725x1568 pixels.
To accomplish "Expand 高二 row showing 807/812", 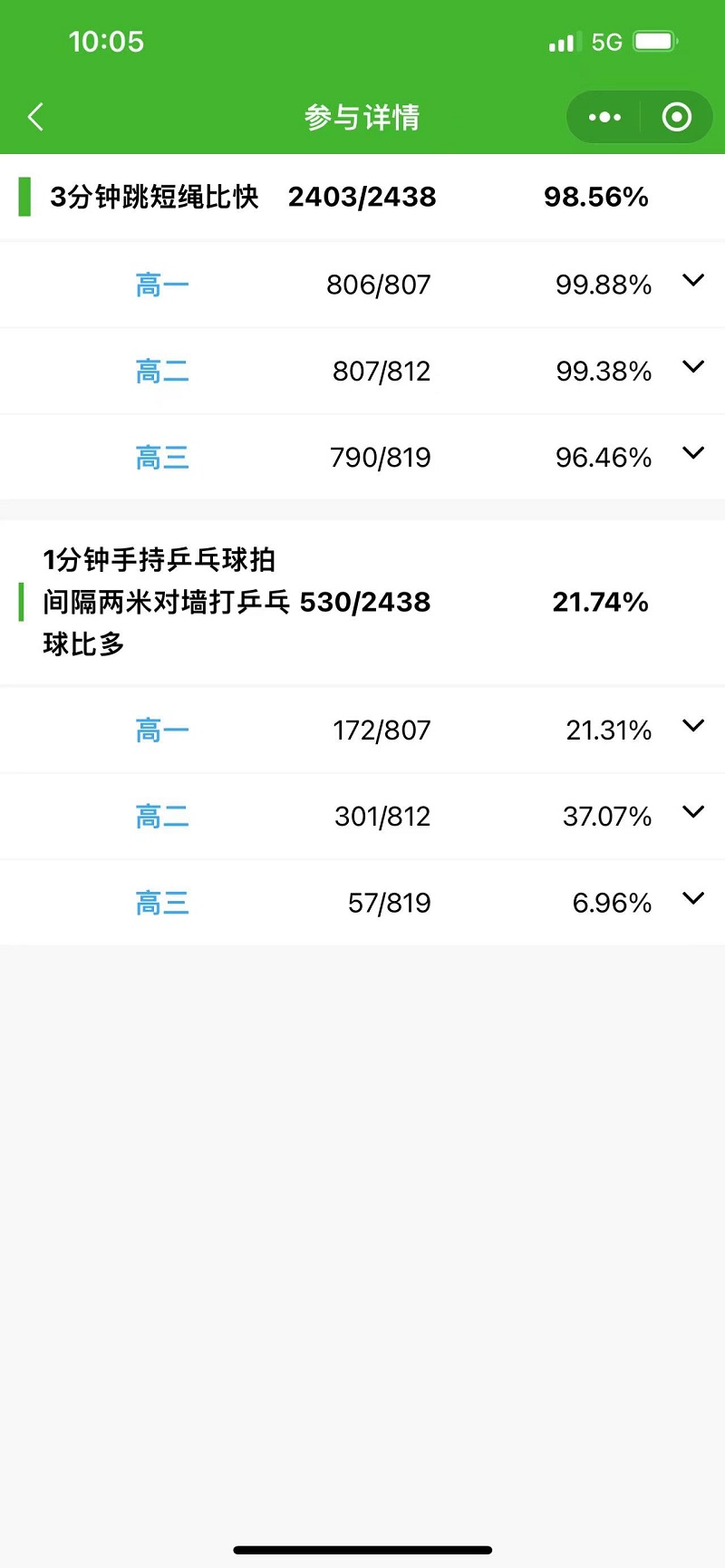I will pos(693,366).
